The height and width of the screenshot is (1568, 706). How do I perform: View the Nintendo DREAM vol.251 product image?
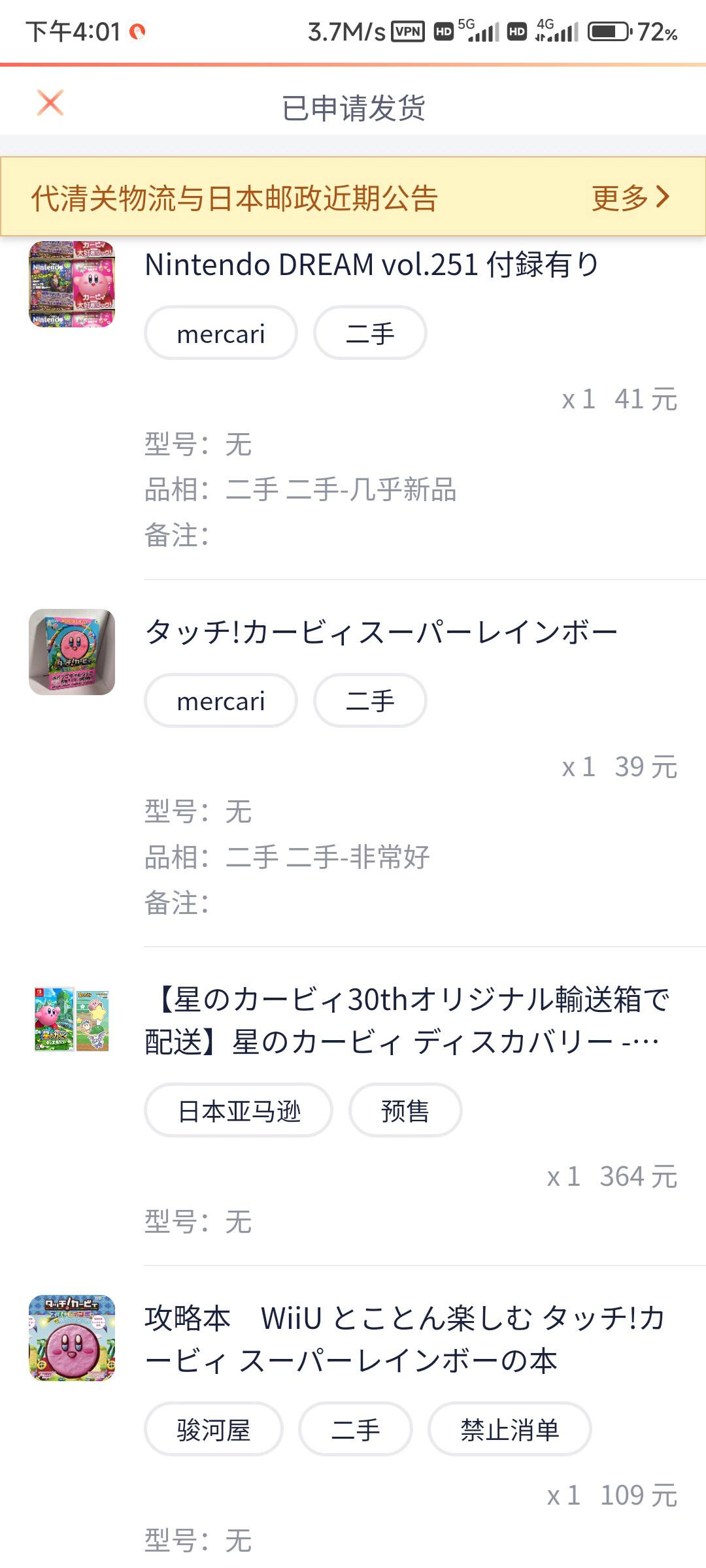click(x=72, y=284)
